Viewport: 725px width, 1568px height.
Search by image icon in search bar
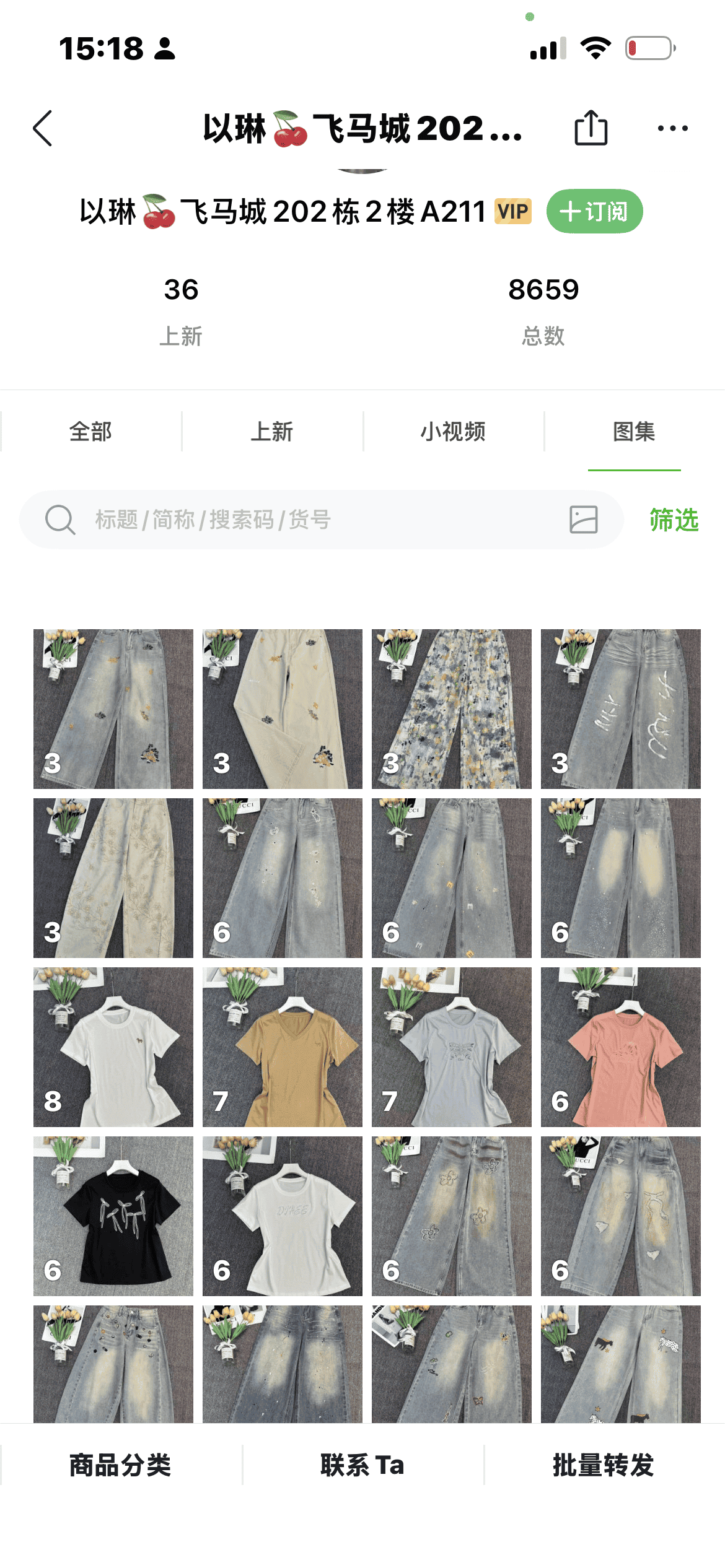[583, 520]
